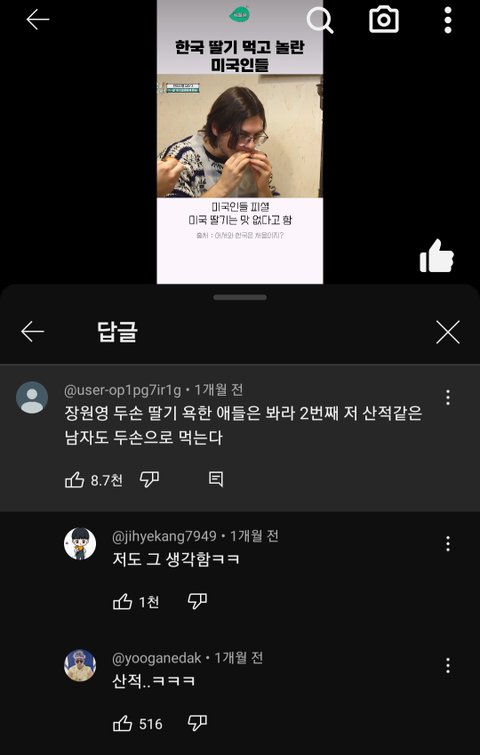Open options for @user-op1pg7ir1g's comment

tap(448, 397)
